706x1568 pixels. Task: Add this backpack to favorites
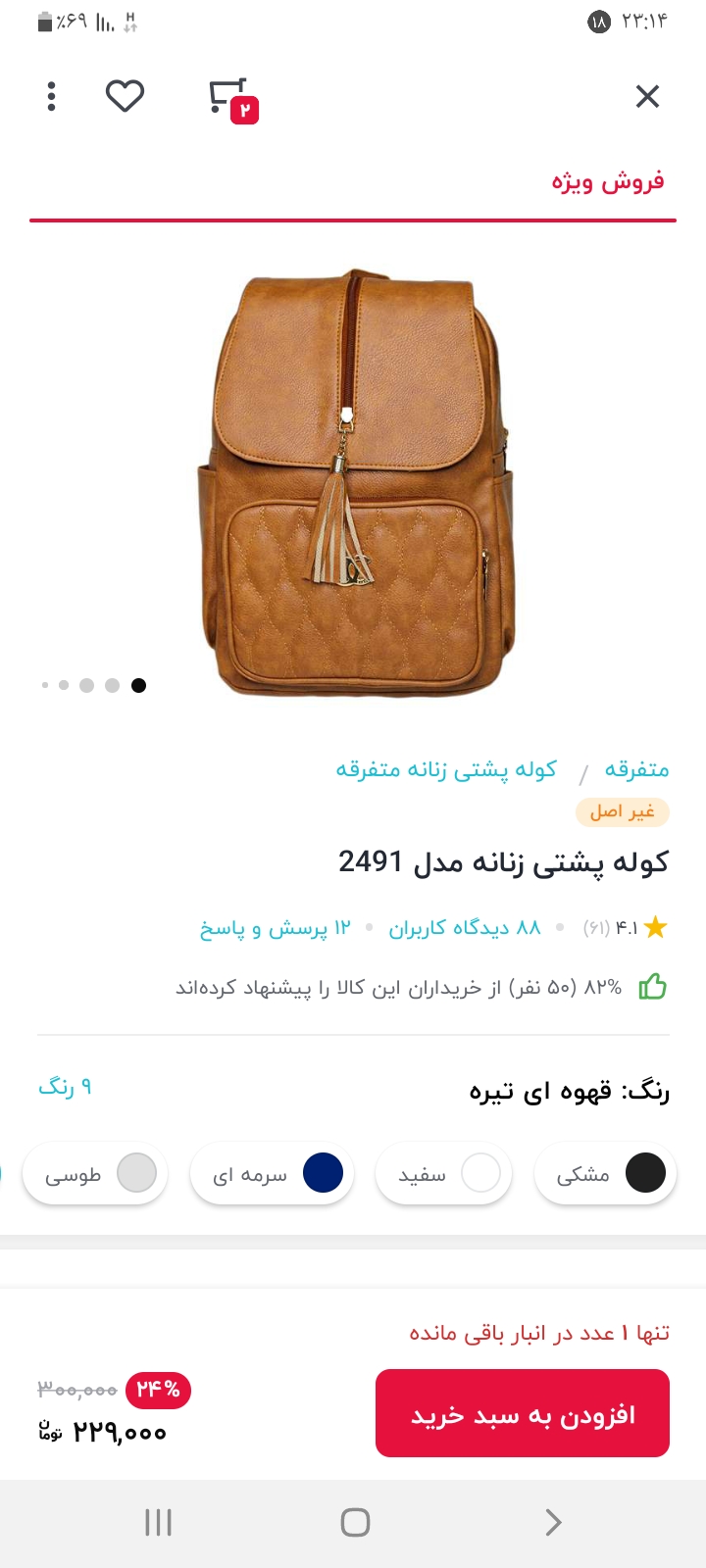[x=125, y=96]
